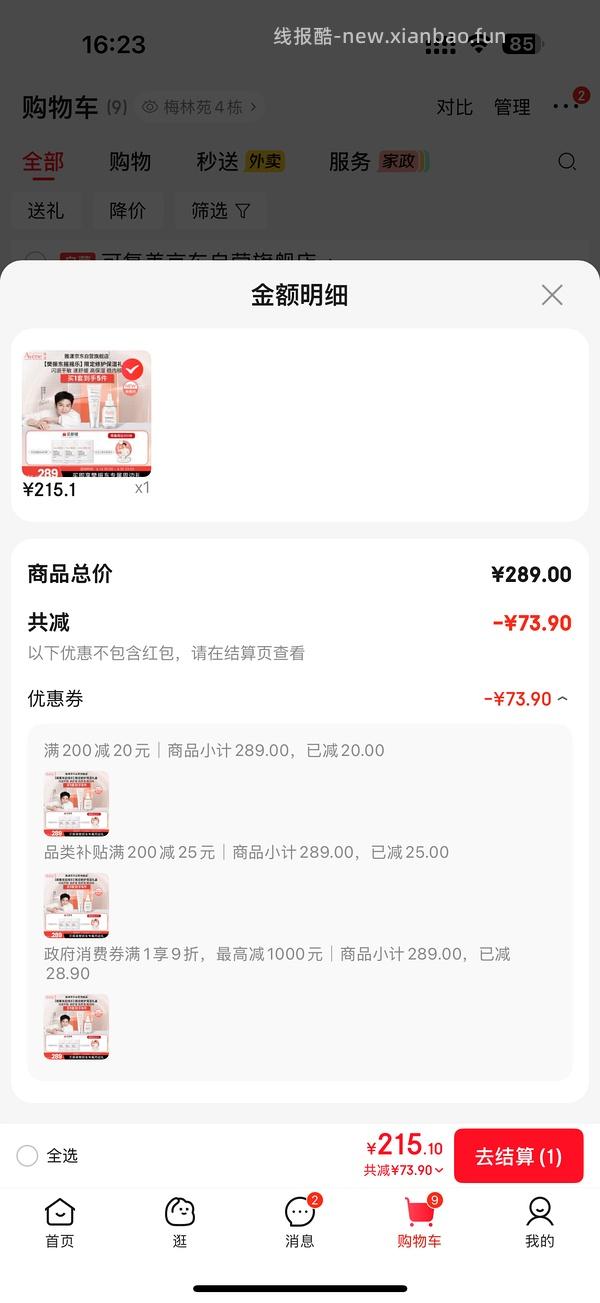Toggle the 全选 checkbox

[x=28, y=1156]
